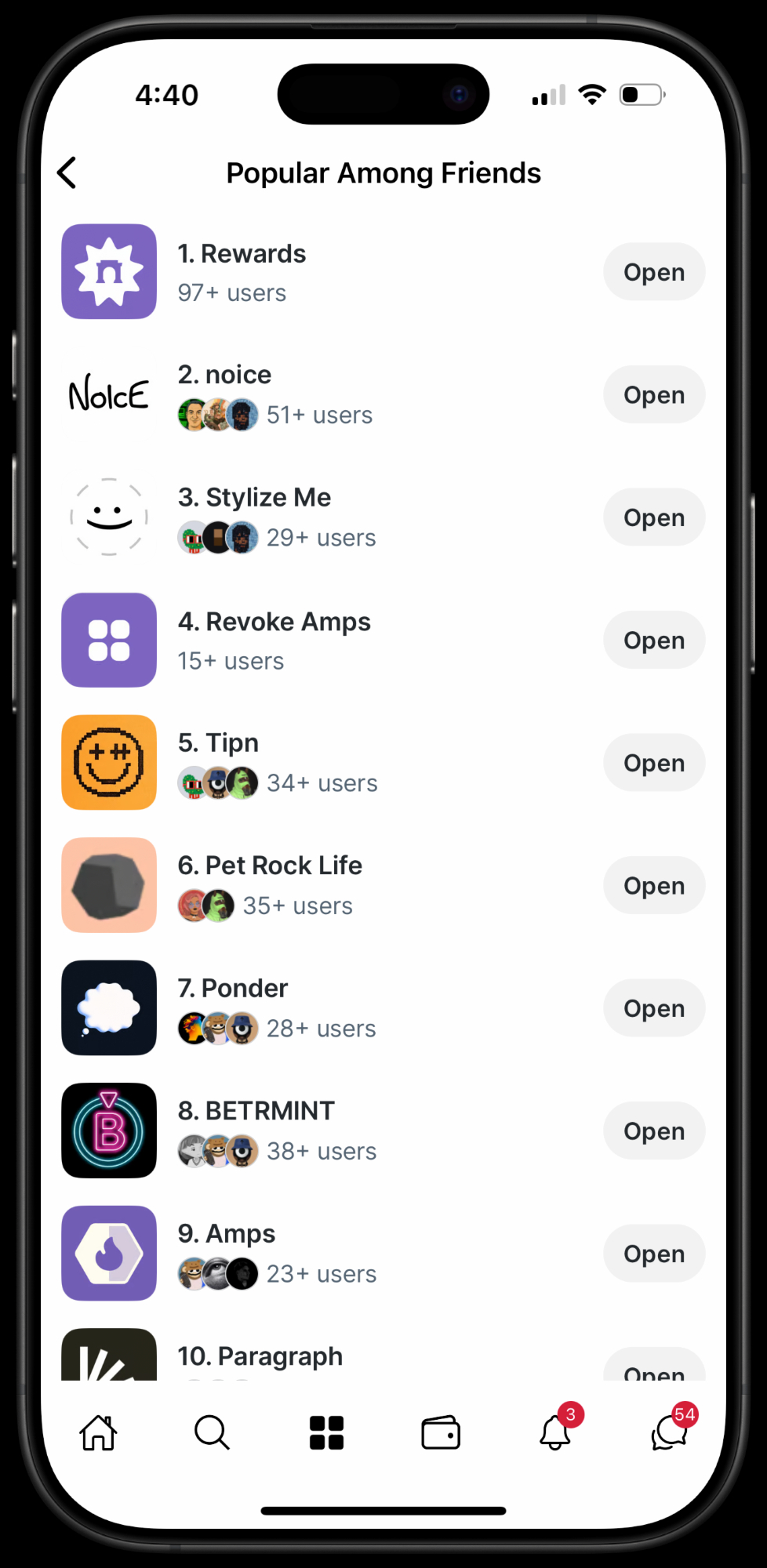Switch to the Home tab
The width and height of the screenshot is (767, 1568).
coord(99,1433)
